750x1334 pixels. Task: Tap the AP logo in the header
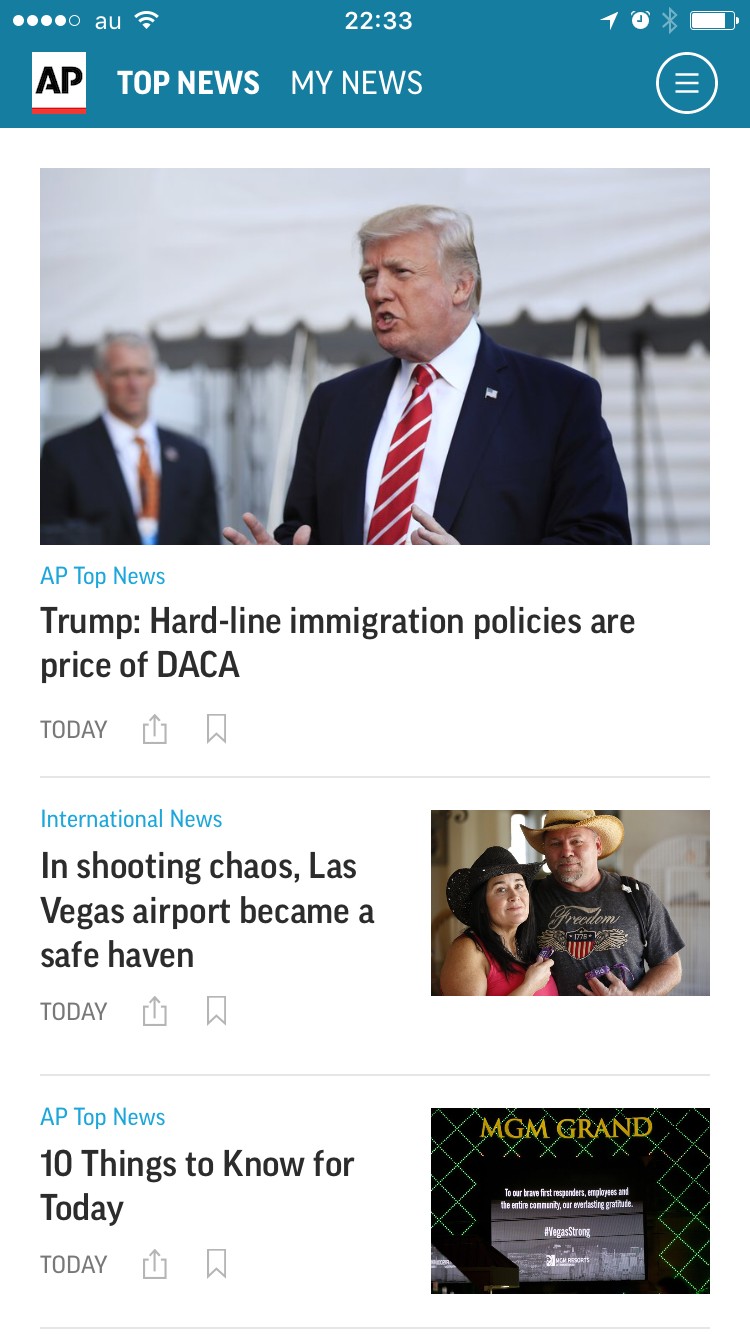coord(59,82)
